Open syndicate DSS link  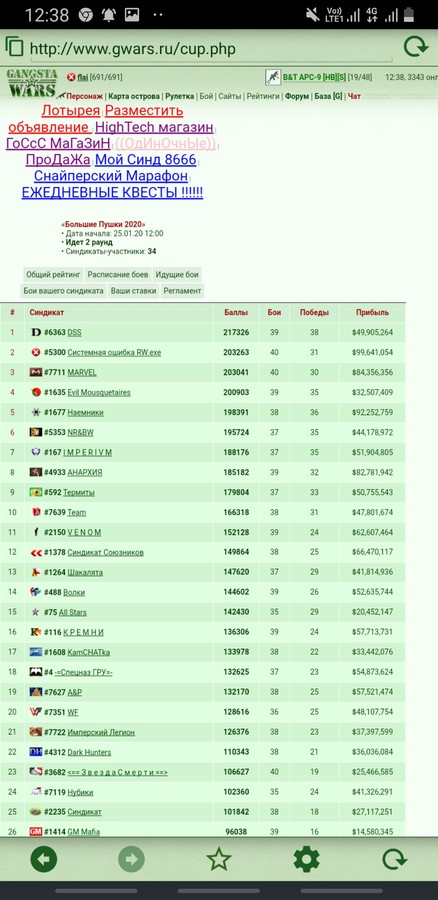point(74,332)
